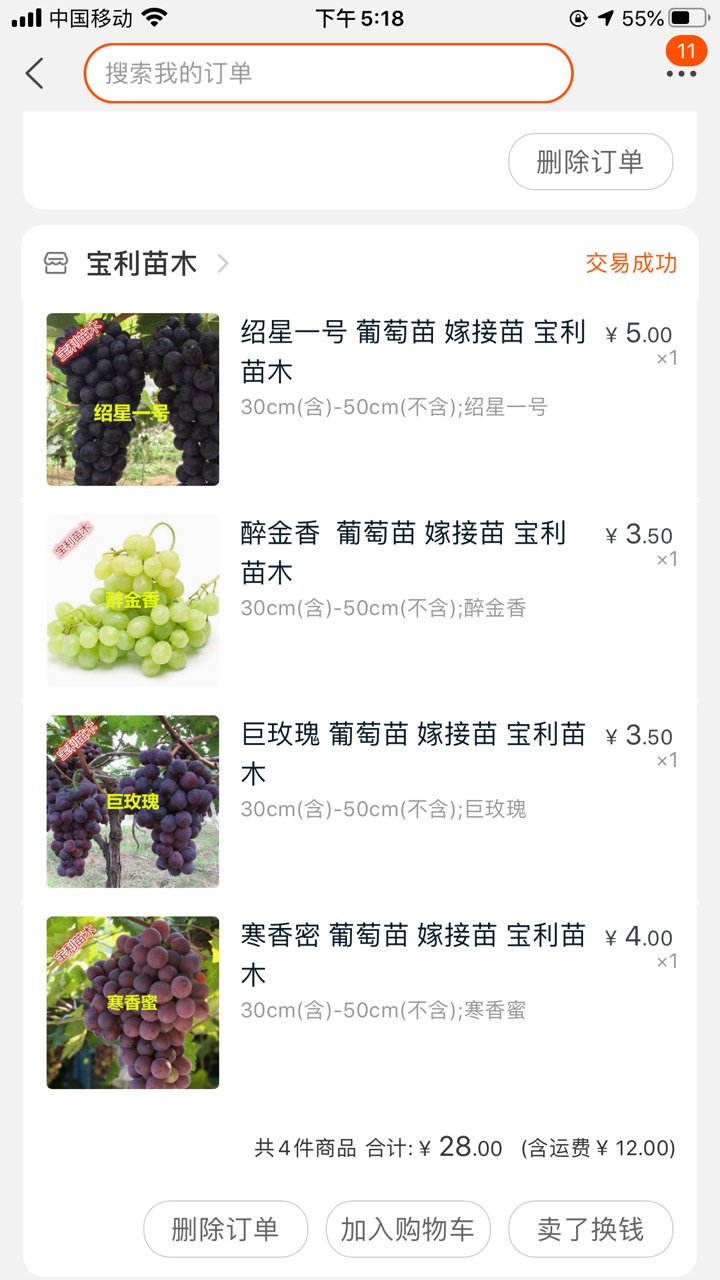The height and width of the screenshot is (1280, 720).
Task: Open the 醉金香 葡萄苗 item
Action: coord(360,600)
